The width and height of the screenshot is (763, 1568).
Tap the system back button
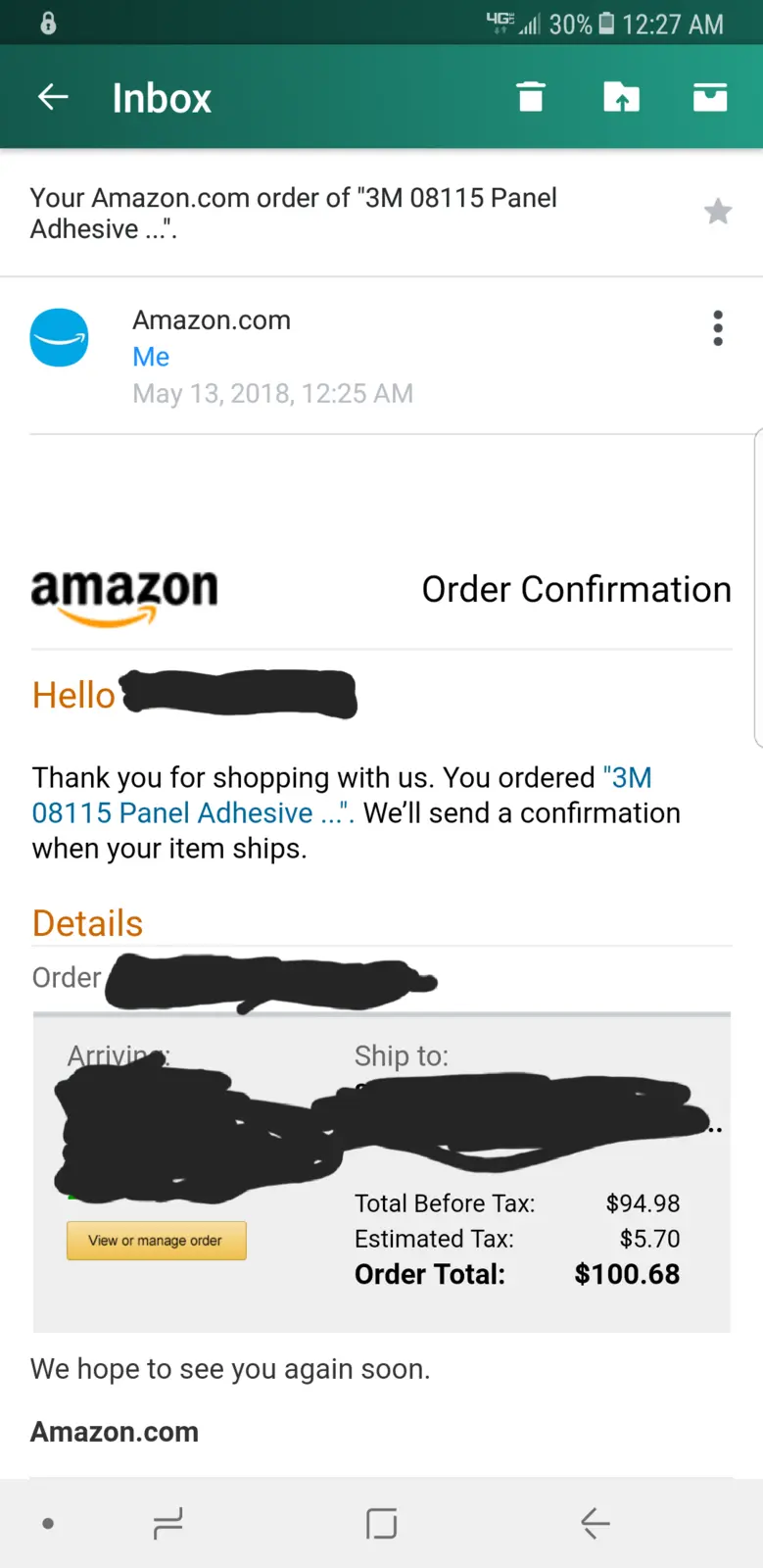pos(596,1524)
